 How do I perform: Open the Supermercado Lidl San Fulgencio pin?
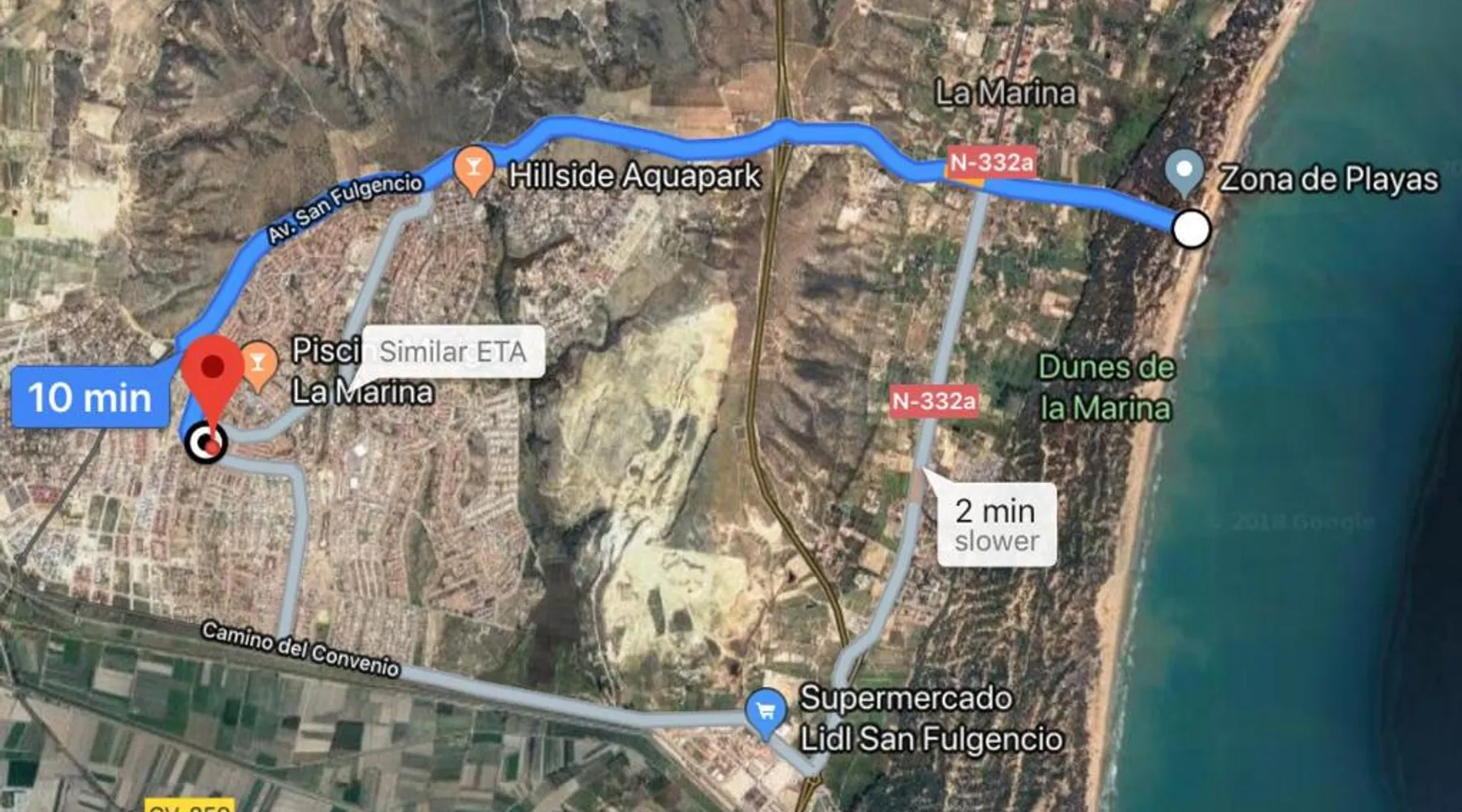[765, 712]
